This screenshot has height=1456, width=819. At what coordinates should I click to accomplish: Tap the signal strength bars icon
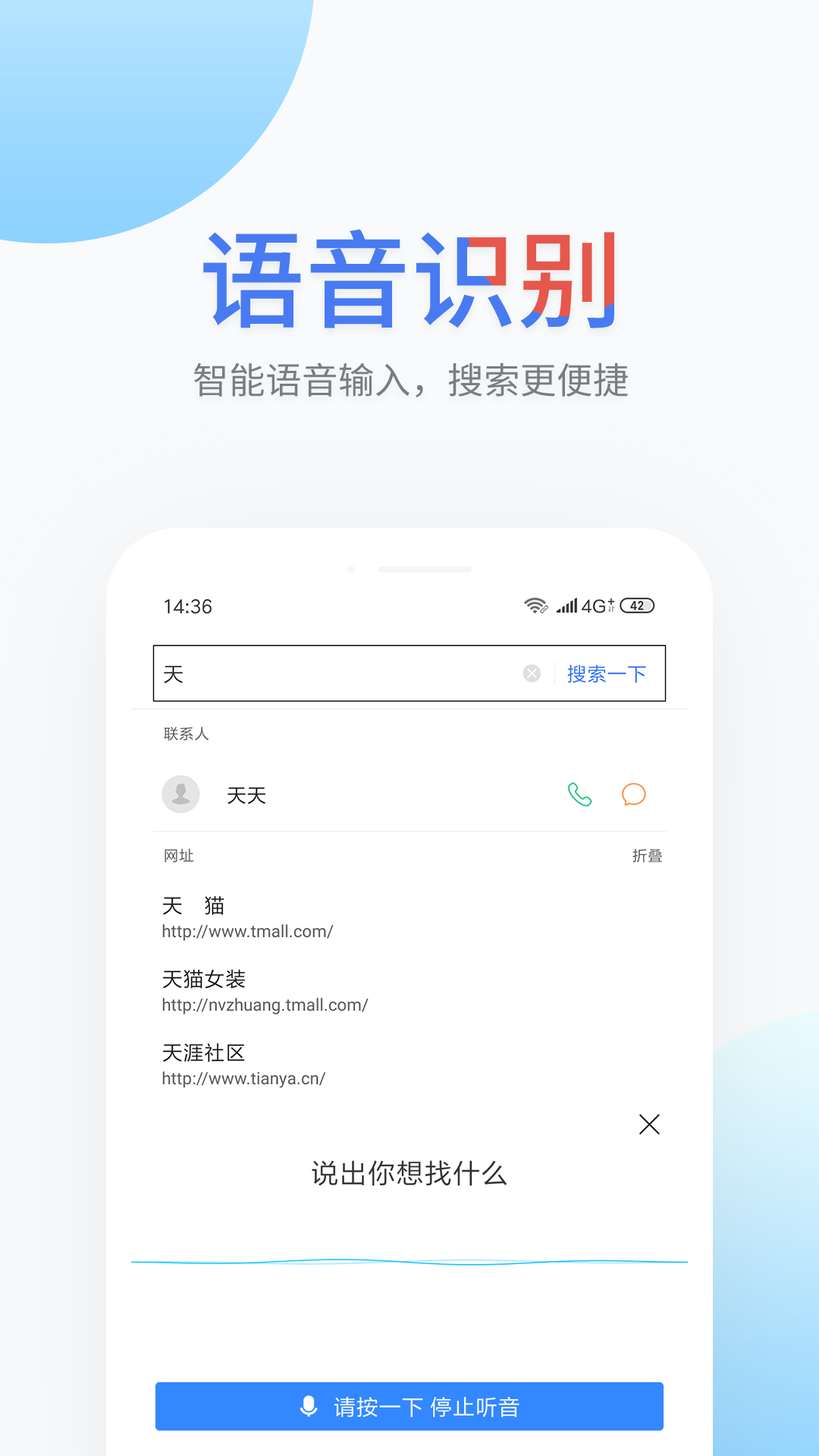[x=566, y=605]
